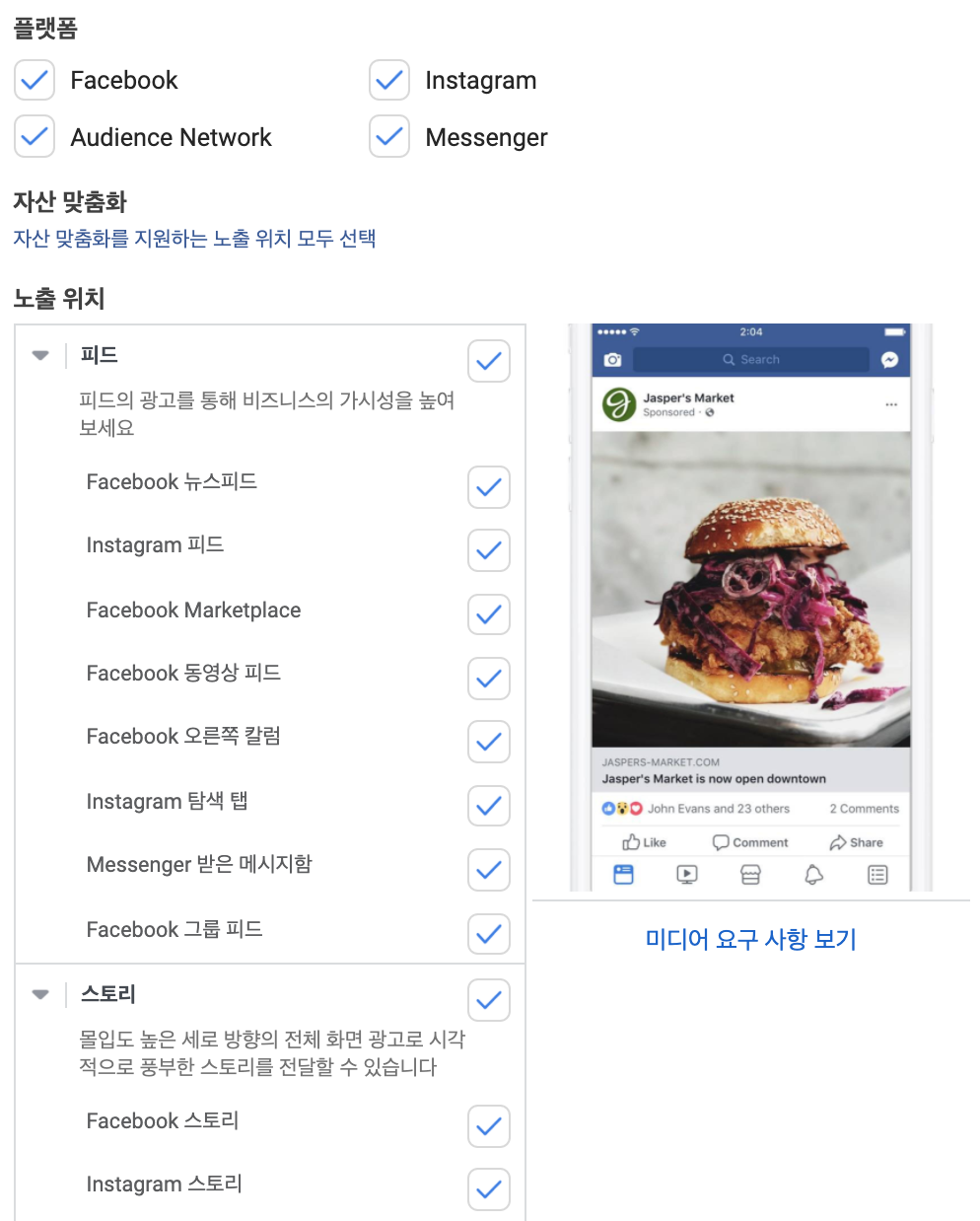
Task: Deselect Instagram 스토리 placement
Action: [x=489, y=1189]
